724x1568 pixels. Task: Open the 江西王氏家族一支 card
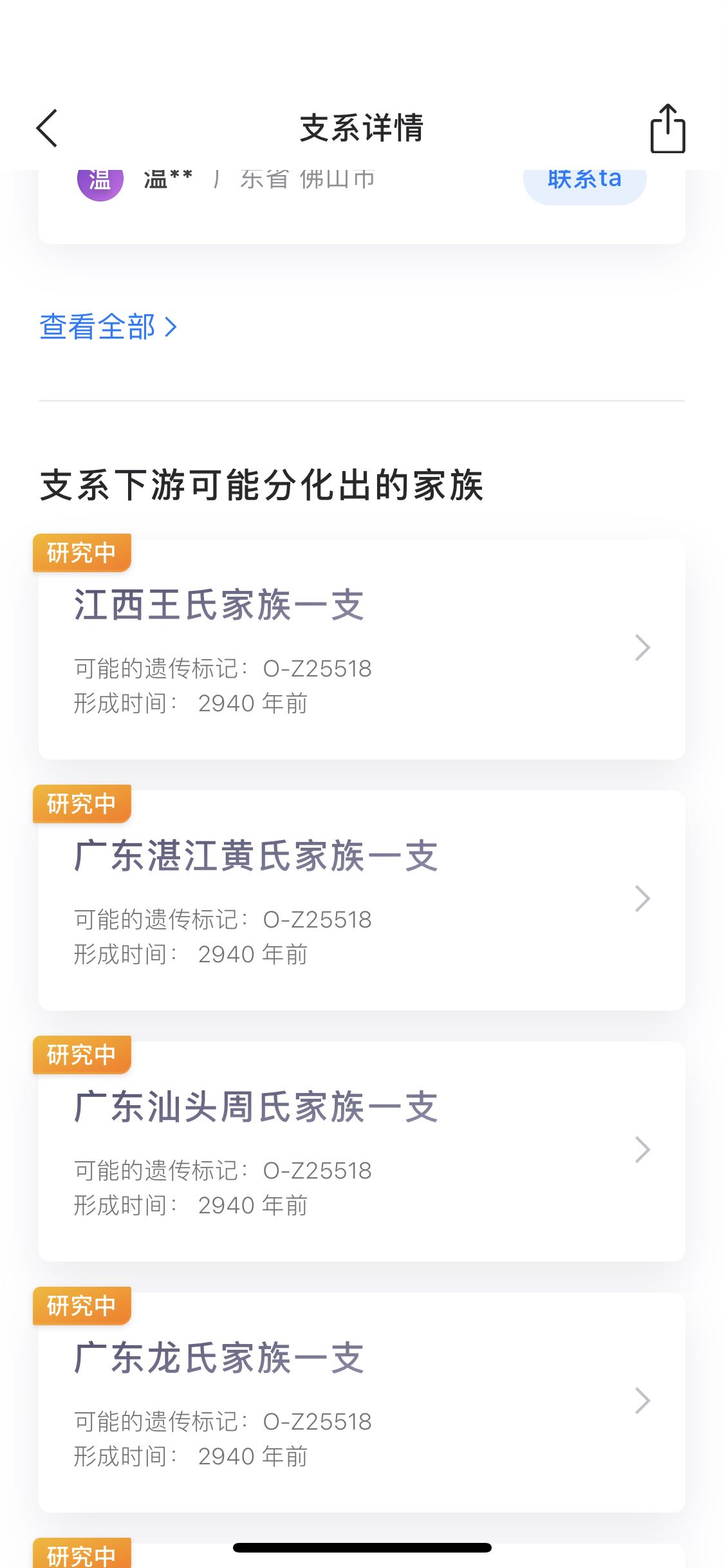tap(362, 649)
